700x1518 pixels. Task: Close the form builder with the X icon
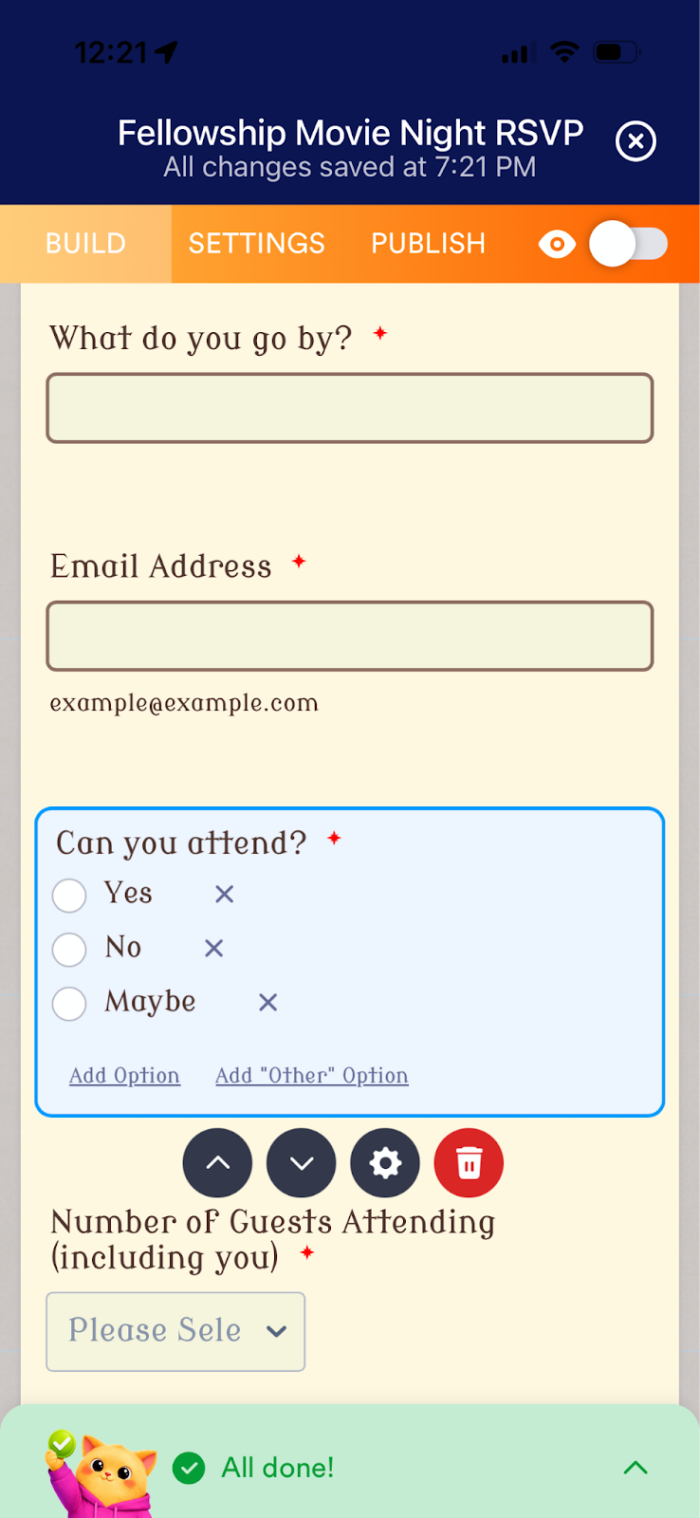pyautogui.click(x=636, y=141)
